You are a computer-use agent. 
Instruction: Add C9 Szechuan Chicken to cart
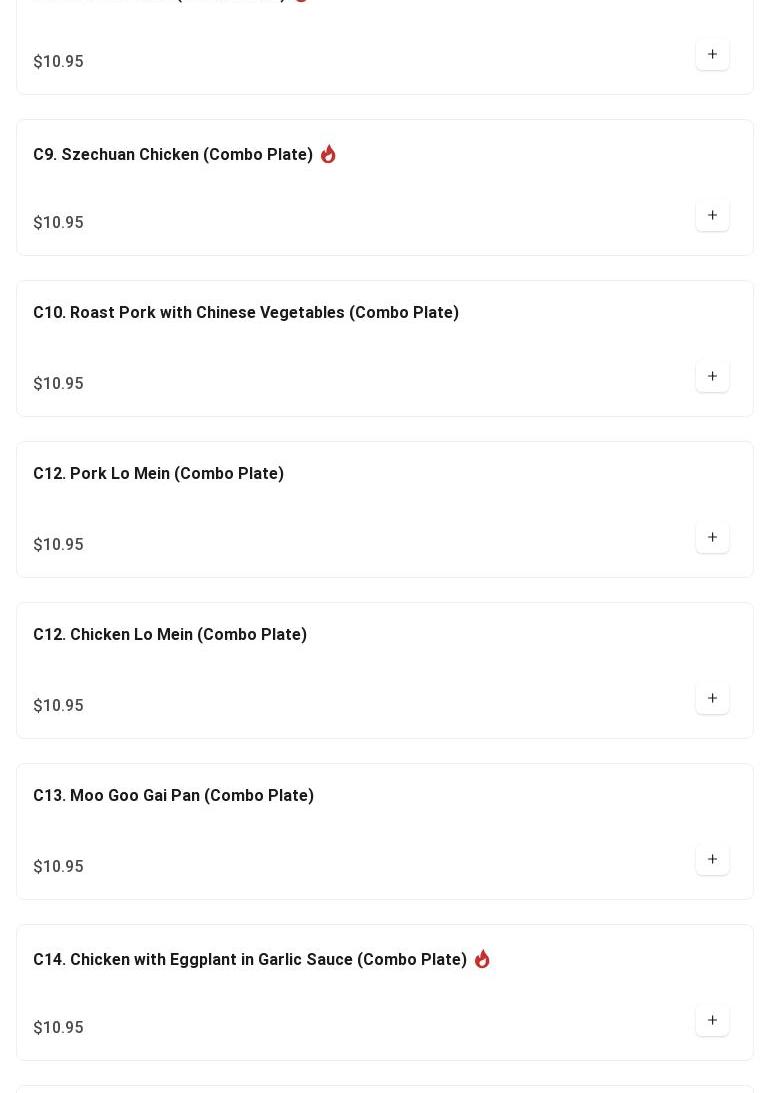[x=712, y=215]
